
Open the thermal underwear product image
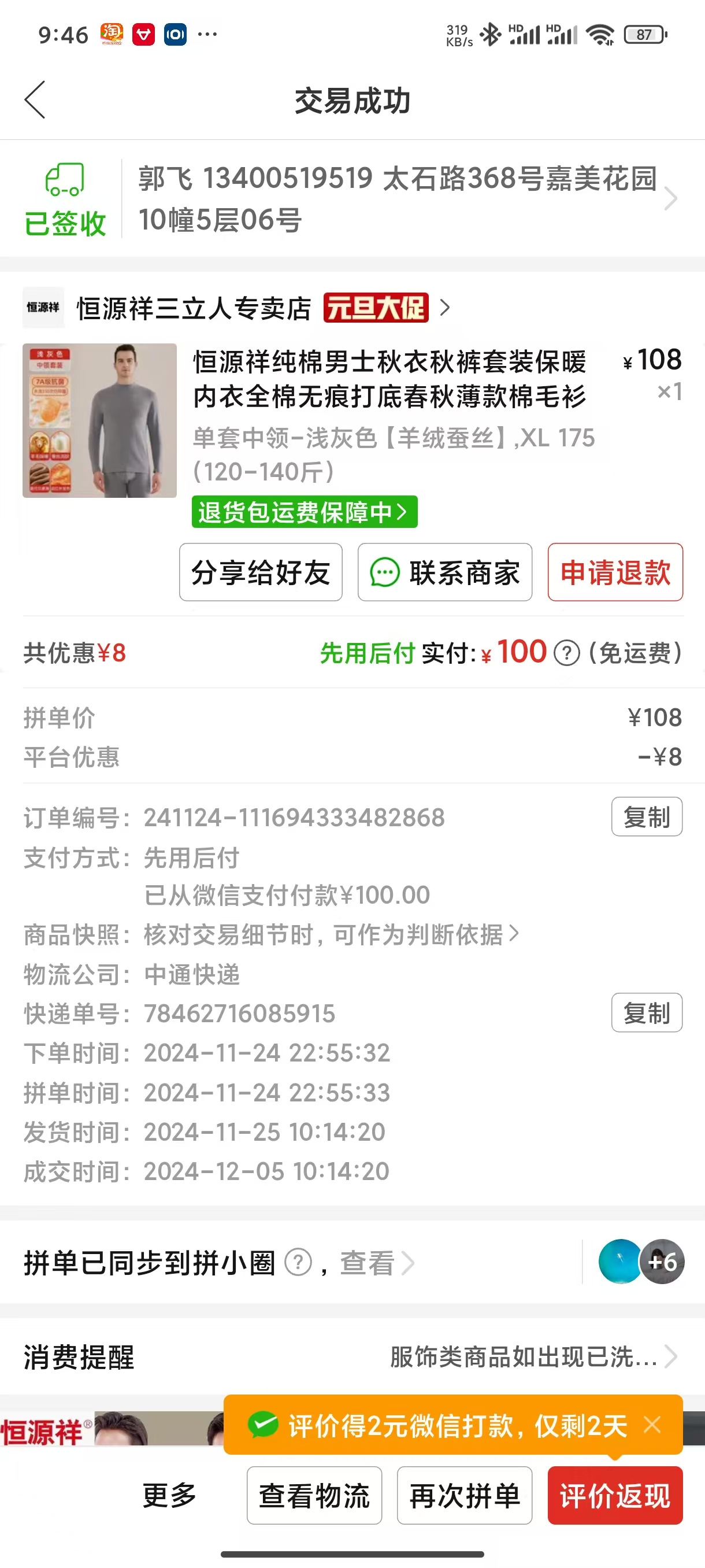point(100,420)
